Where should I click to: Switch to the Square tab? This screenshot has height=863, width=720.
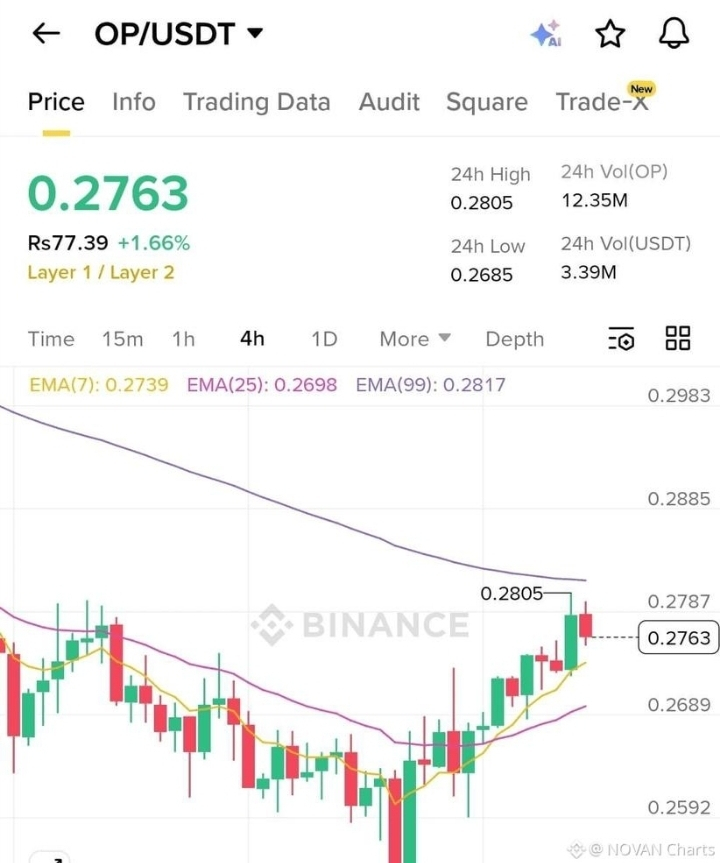tap(487, 102)
